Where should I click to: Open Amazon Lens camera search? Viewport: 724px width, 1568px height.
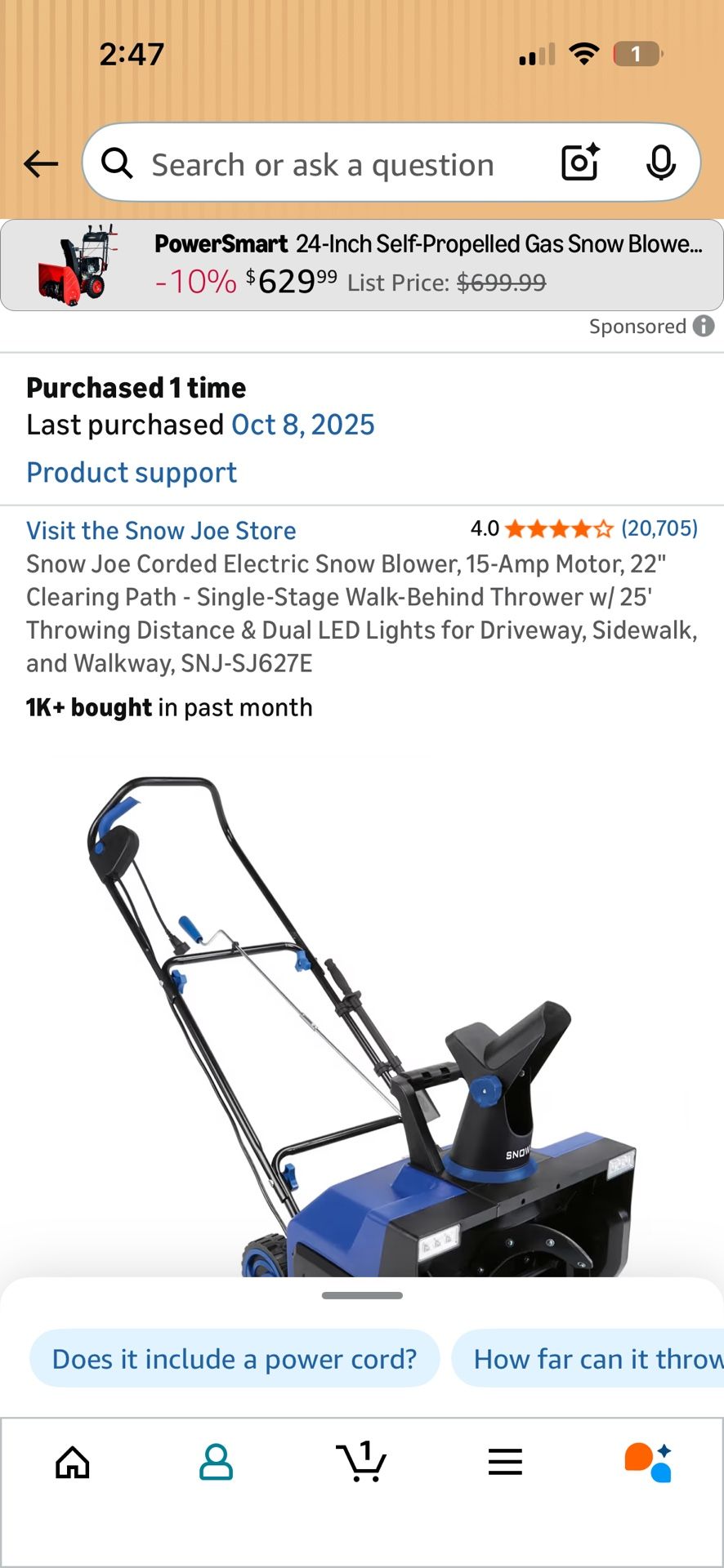point(579,163)
